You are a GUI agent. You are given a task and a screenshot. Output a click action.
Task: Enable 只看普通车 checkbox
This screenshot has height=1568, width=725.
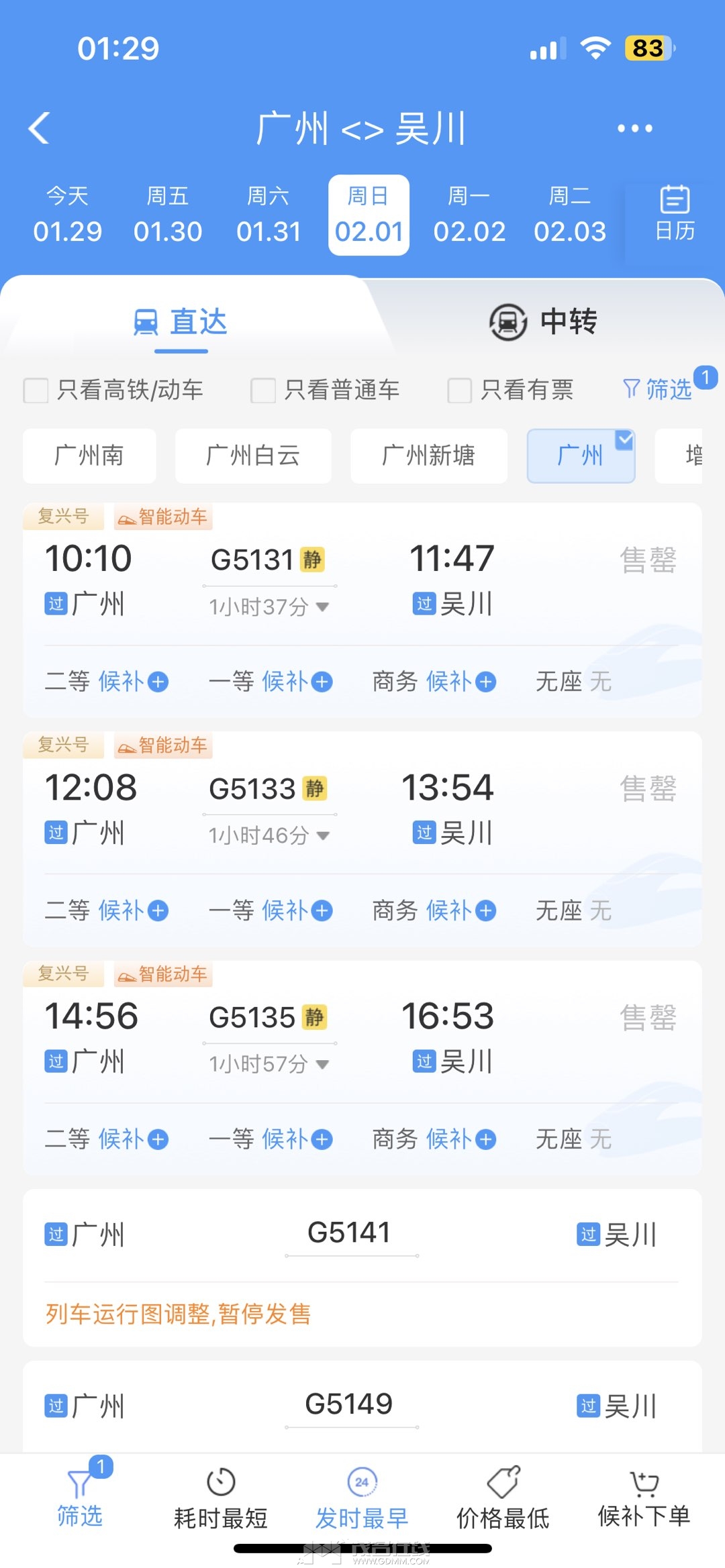pos(263,390)
